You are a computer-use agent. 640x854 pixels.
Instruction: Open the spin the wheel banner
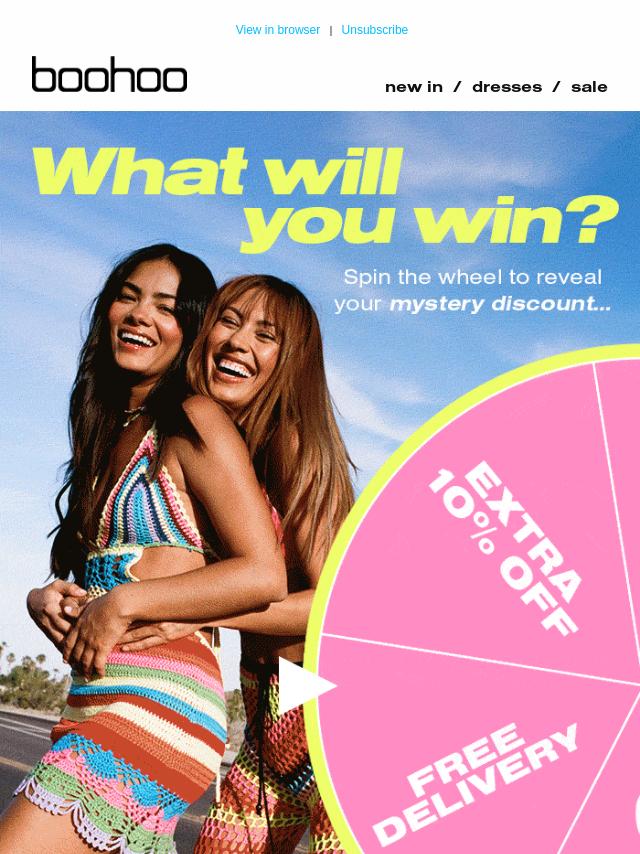320,480
